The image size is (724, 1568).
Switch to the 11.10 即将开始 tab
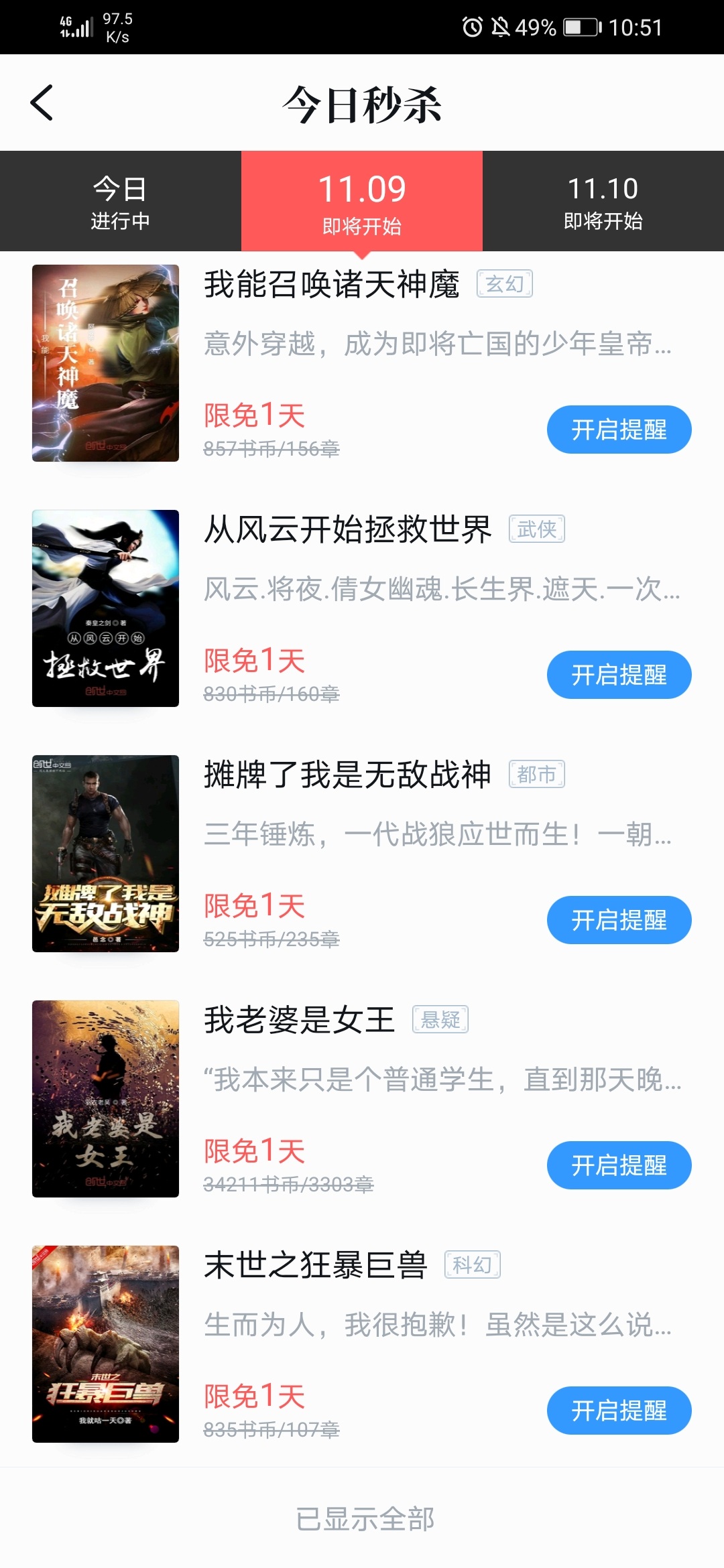click(603, 201)
